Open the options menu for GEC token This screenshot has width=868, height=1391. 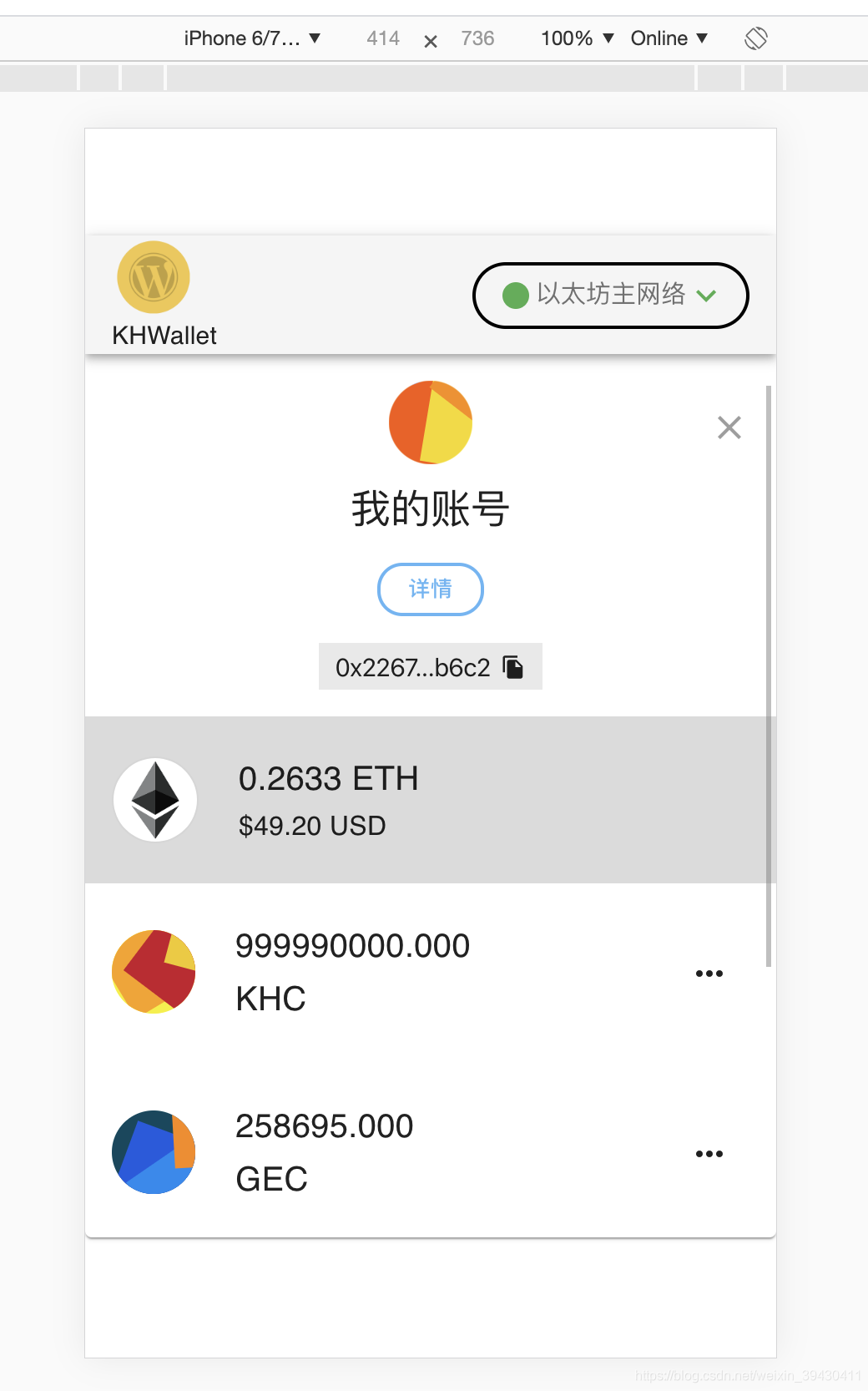click(x=709, y=1153)
